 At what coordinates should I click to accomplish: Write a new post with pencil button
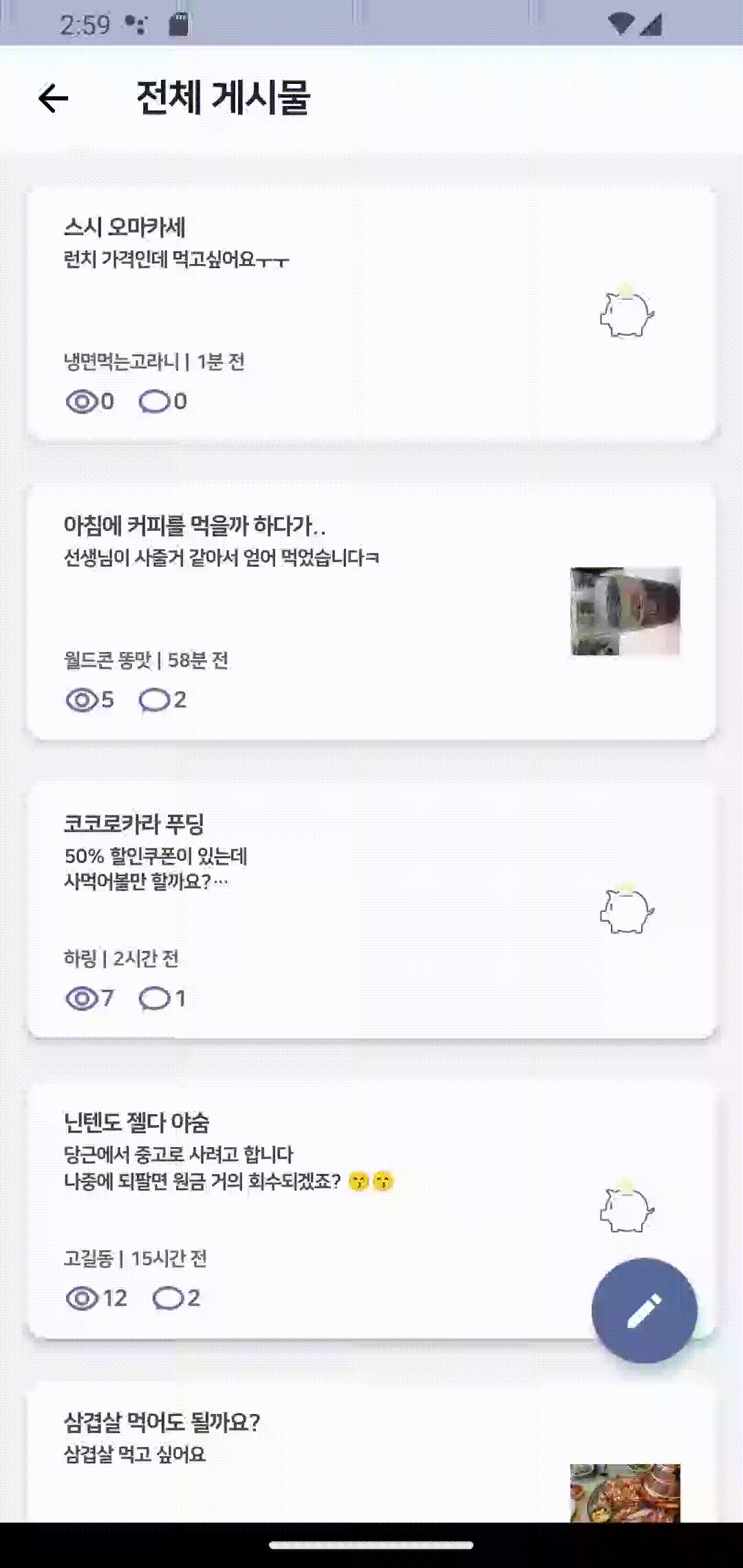coord(644,1309)
